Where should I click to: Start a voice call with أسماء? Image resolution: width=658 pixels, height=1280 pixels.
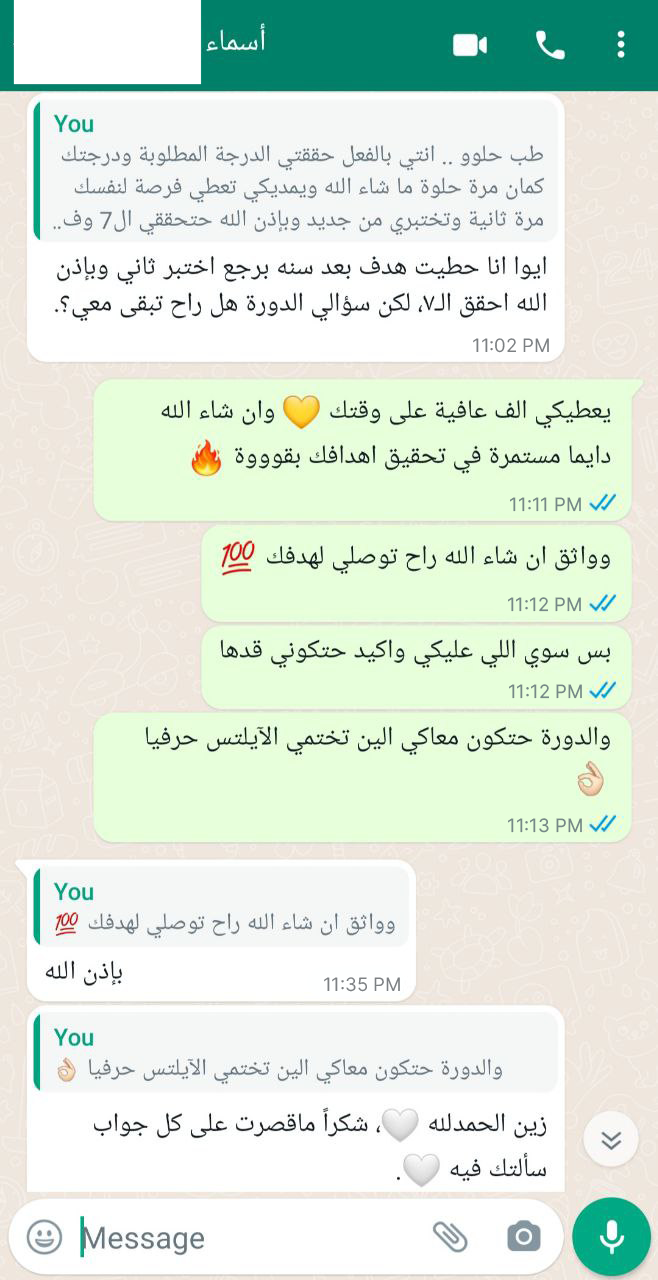[x=550, y=45]
